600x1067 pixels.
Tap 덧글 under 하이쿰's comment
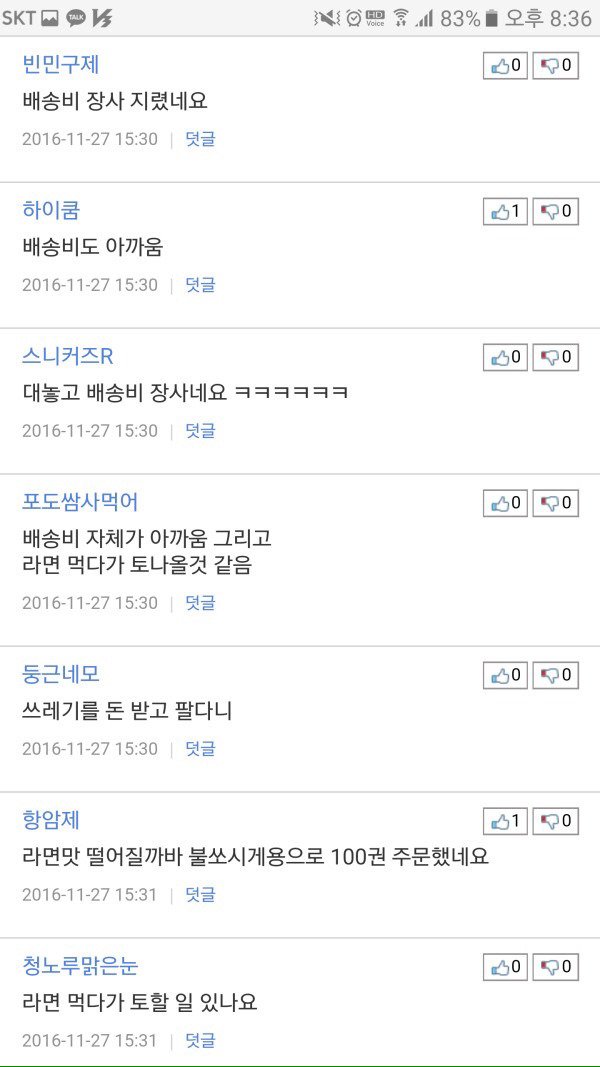click(200, 285)
